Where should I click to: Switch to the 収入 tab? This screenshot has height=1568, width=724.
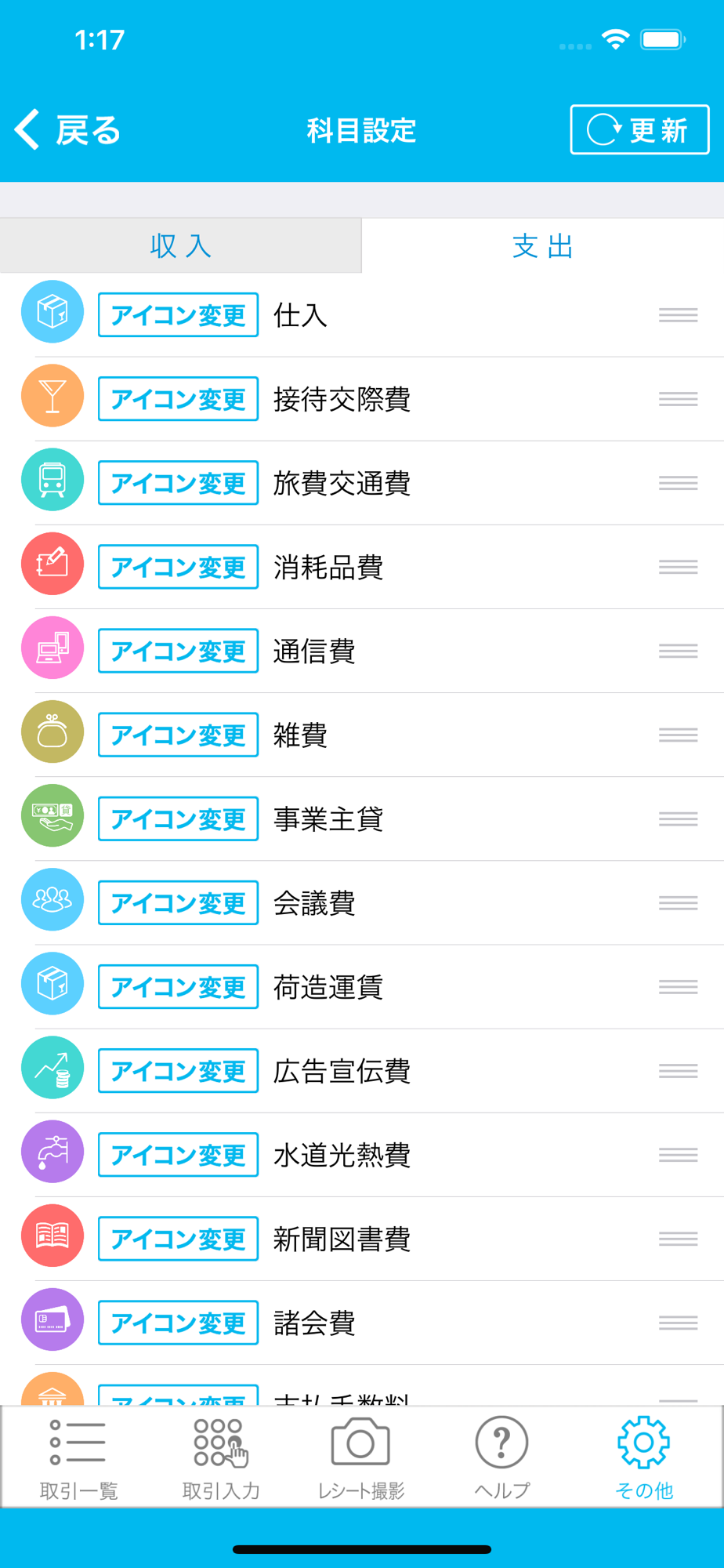coord(181,246)
